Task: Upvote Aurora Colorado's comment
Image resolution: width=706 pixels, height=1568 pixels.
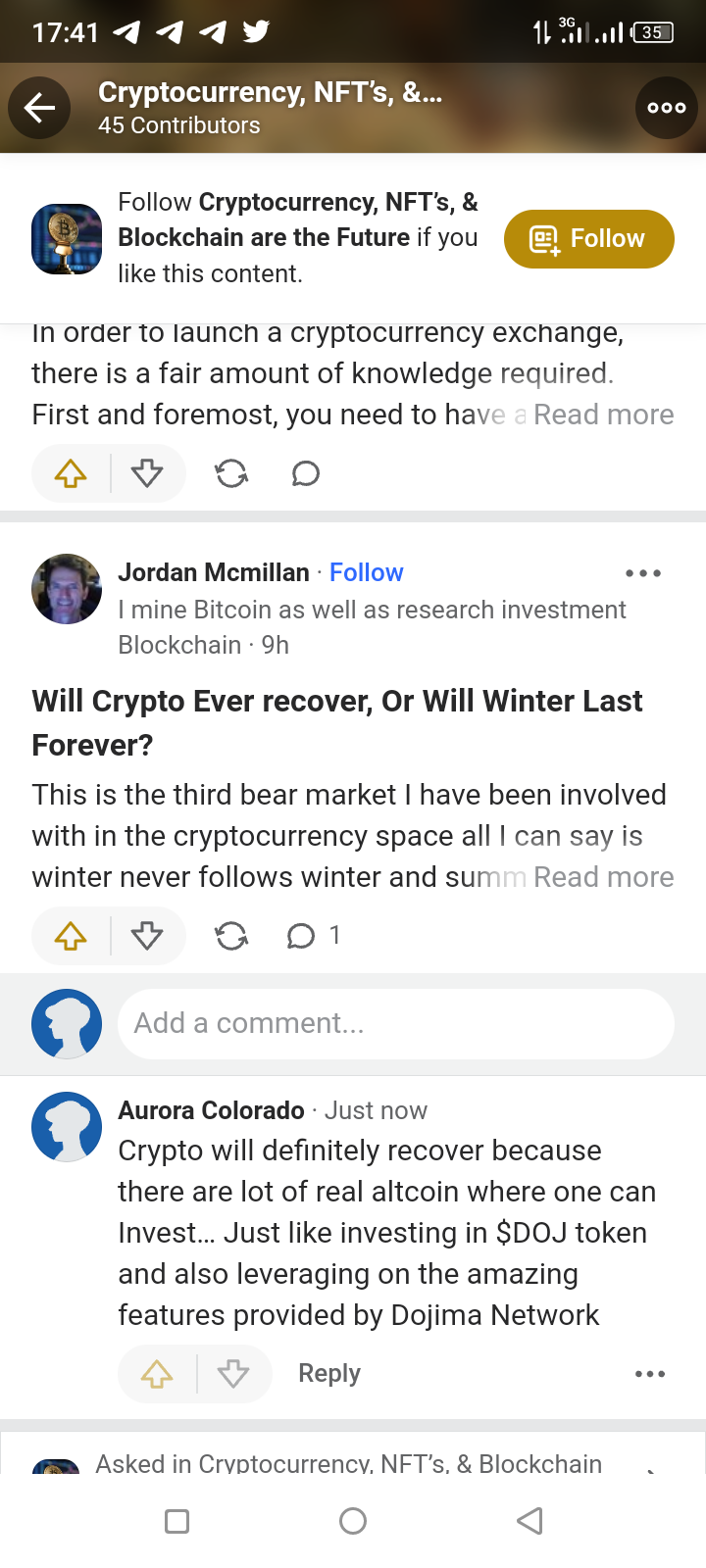Action: pyautogui.click(x=157, y=1374)
